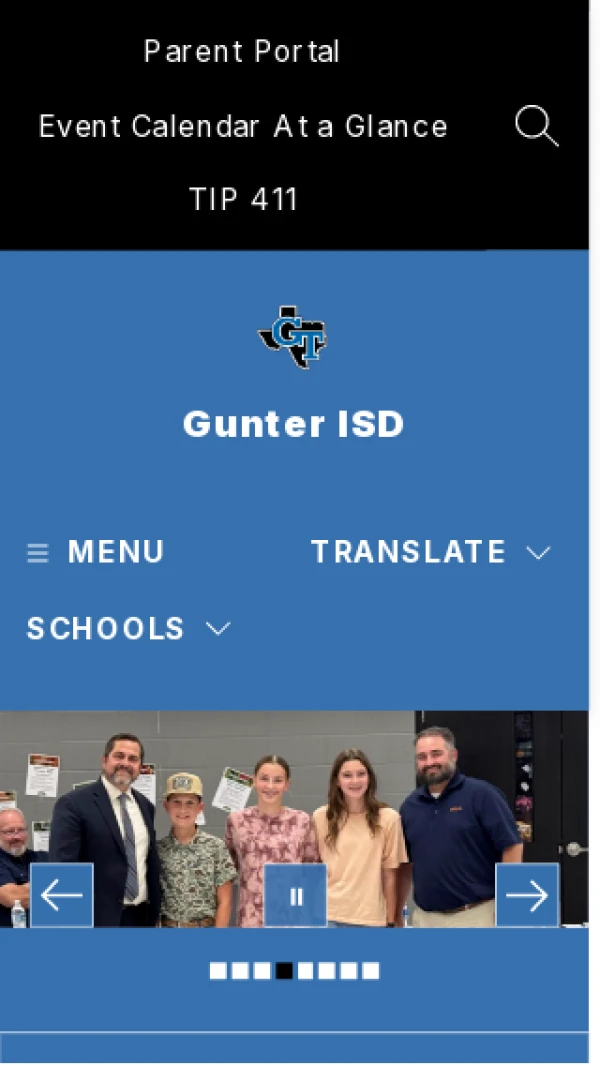Open the Gunter ISD home link
Image resolution: width=600 pixels, height=1065 pixels.
pos(293,424)
